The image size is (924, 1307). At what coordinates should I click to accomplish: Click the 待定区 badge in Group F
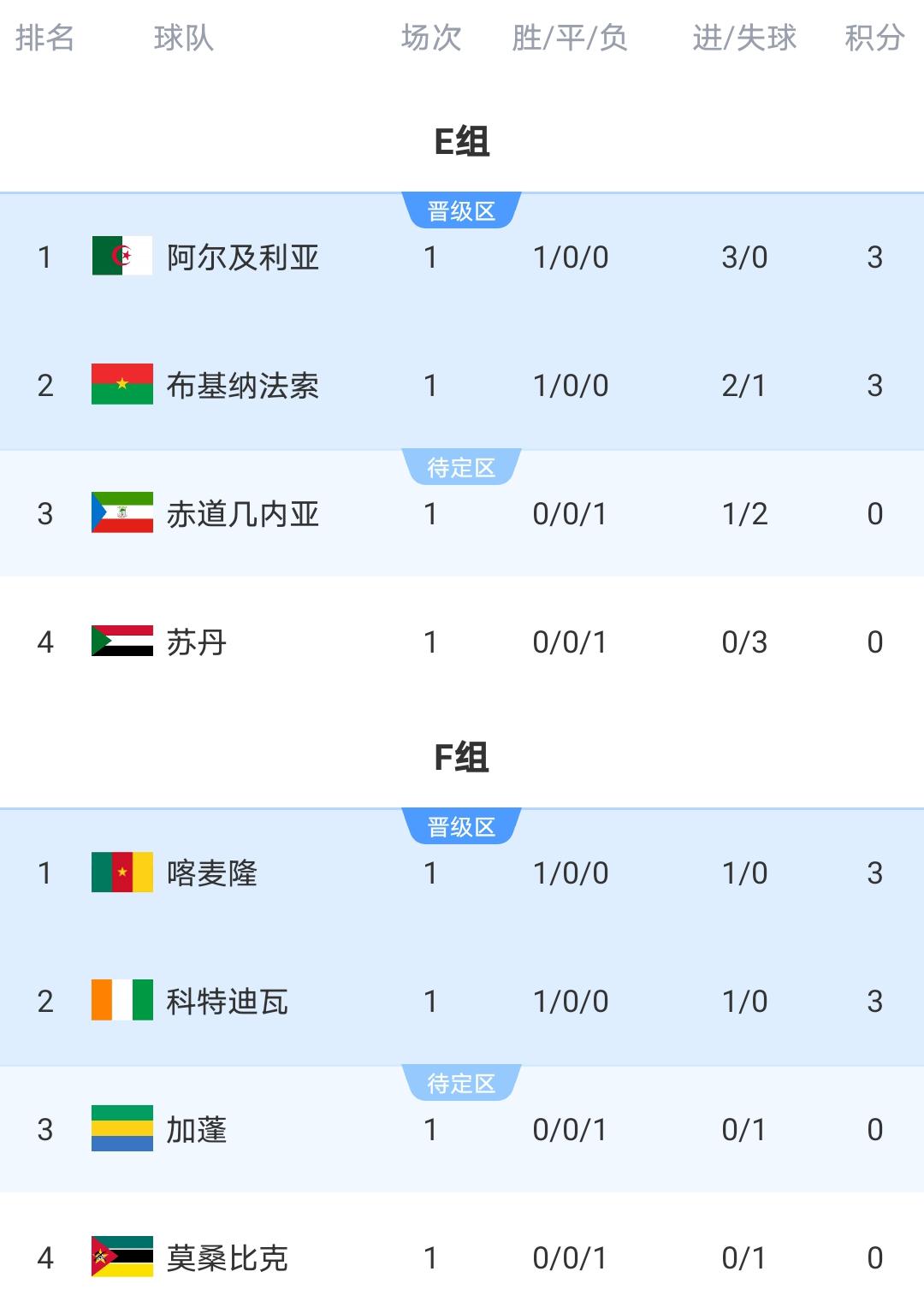point(460,1081)
